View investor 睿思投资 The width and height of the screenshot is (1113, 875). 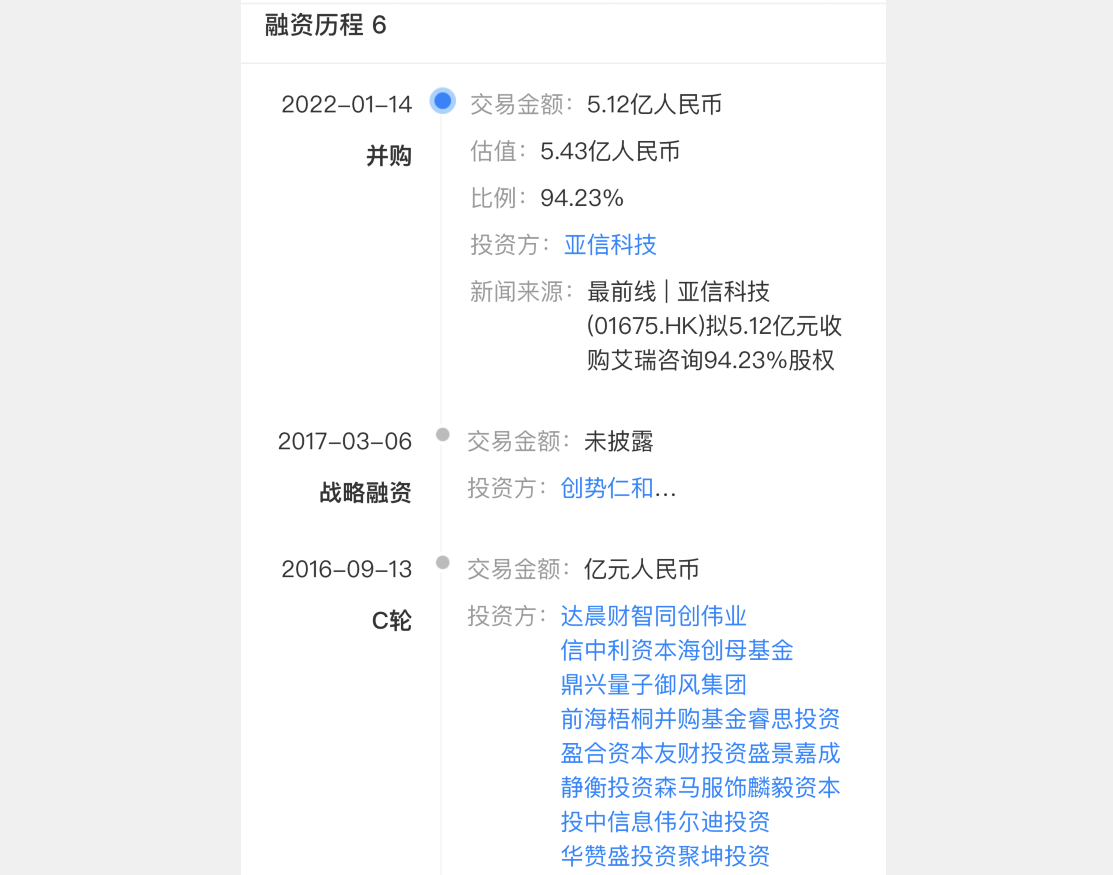(794, 719)
